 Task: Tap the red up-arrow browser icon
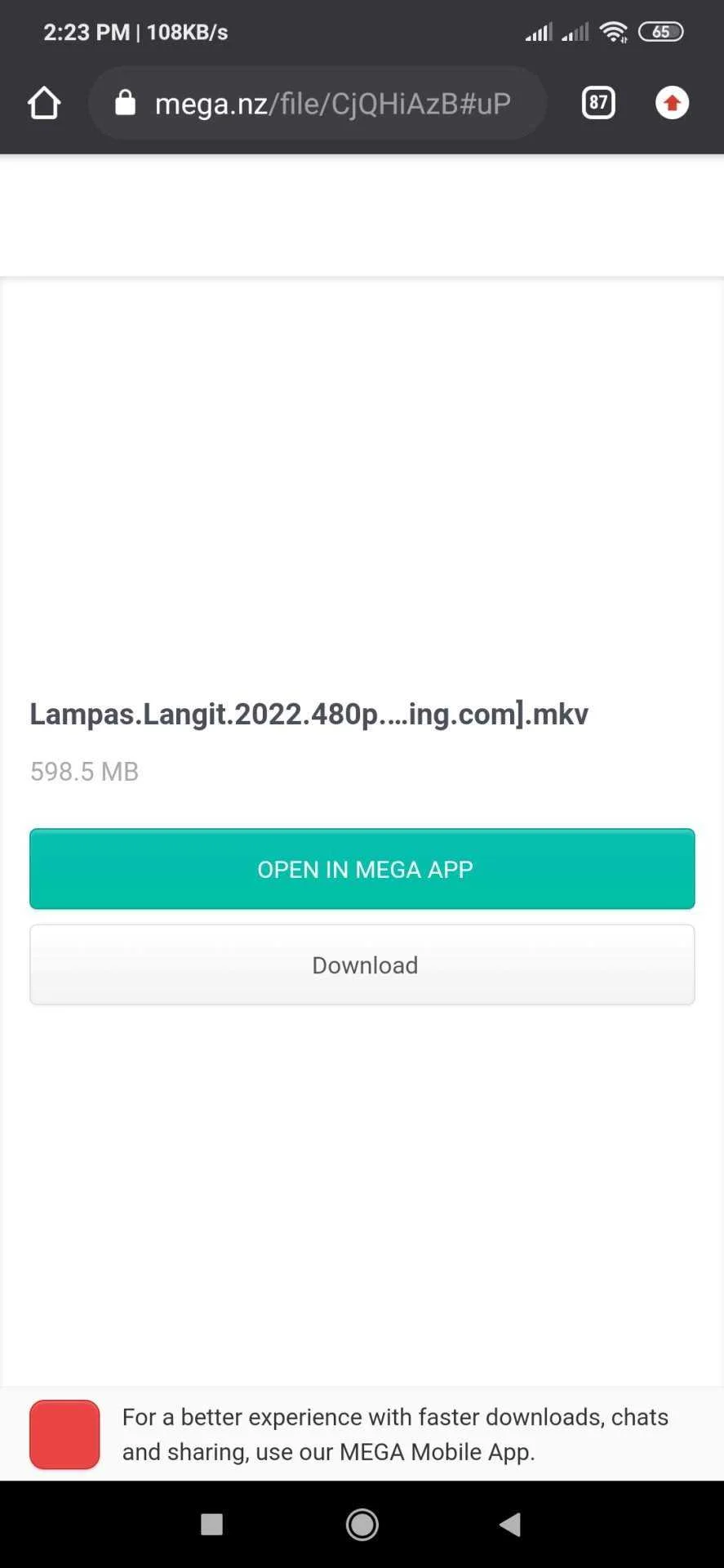point(673,103)
